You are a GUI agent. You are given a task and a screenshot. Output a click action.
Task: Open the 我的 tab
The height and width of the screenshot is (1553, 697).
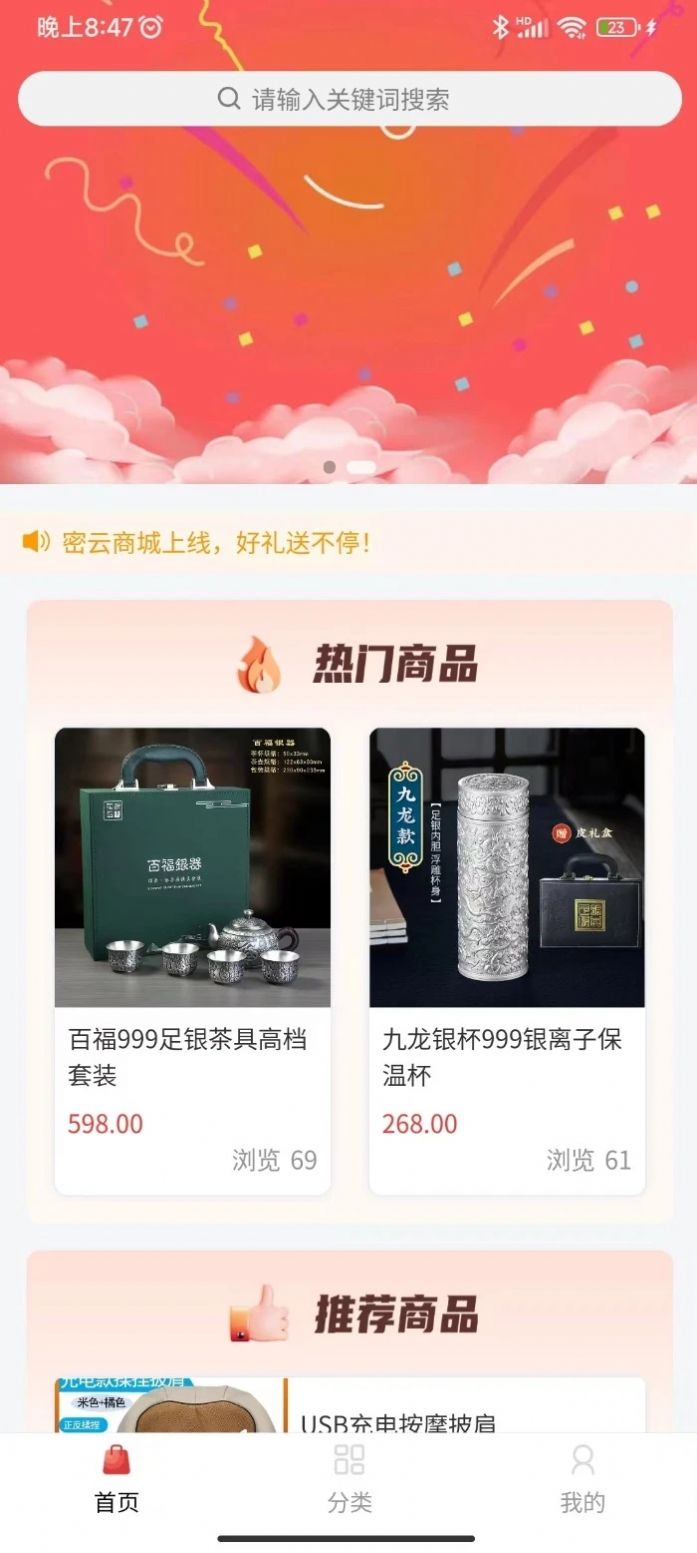point(582,1478)
